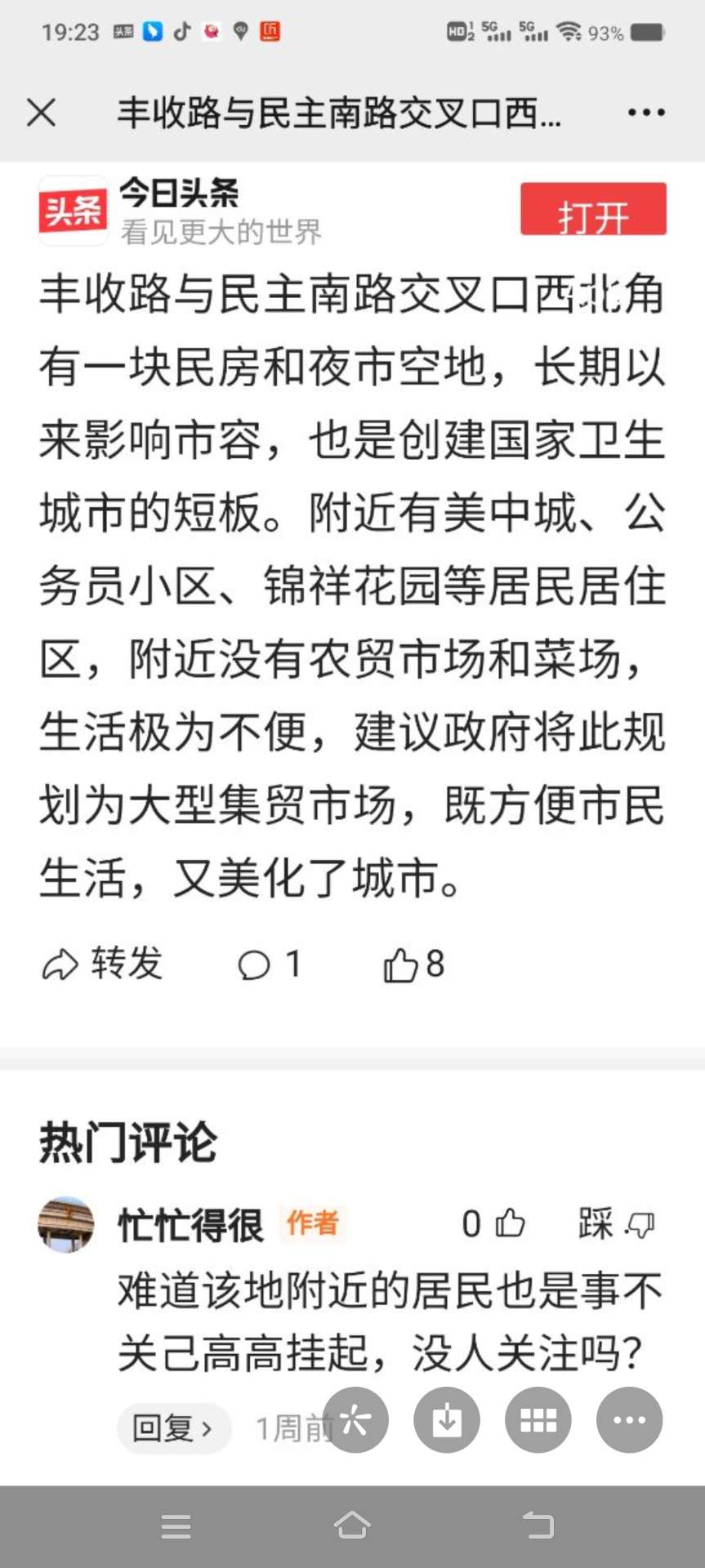The image size is (705, 1568).
Task: Dislike the comment using 踩
Action: tap(617, 1223)
